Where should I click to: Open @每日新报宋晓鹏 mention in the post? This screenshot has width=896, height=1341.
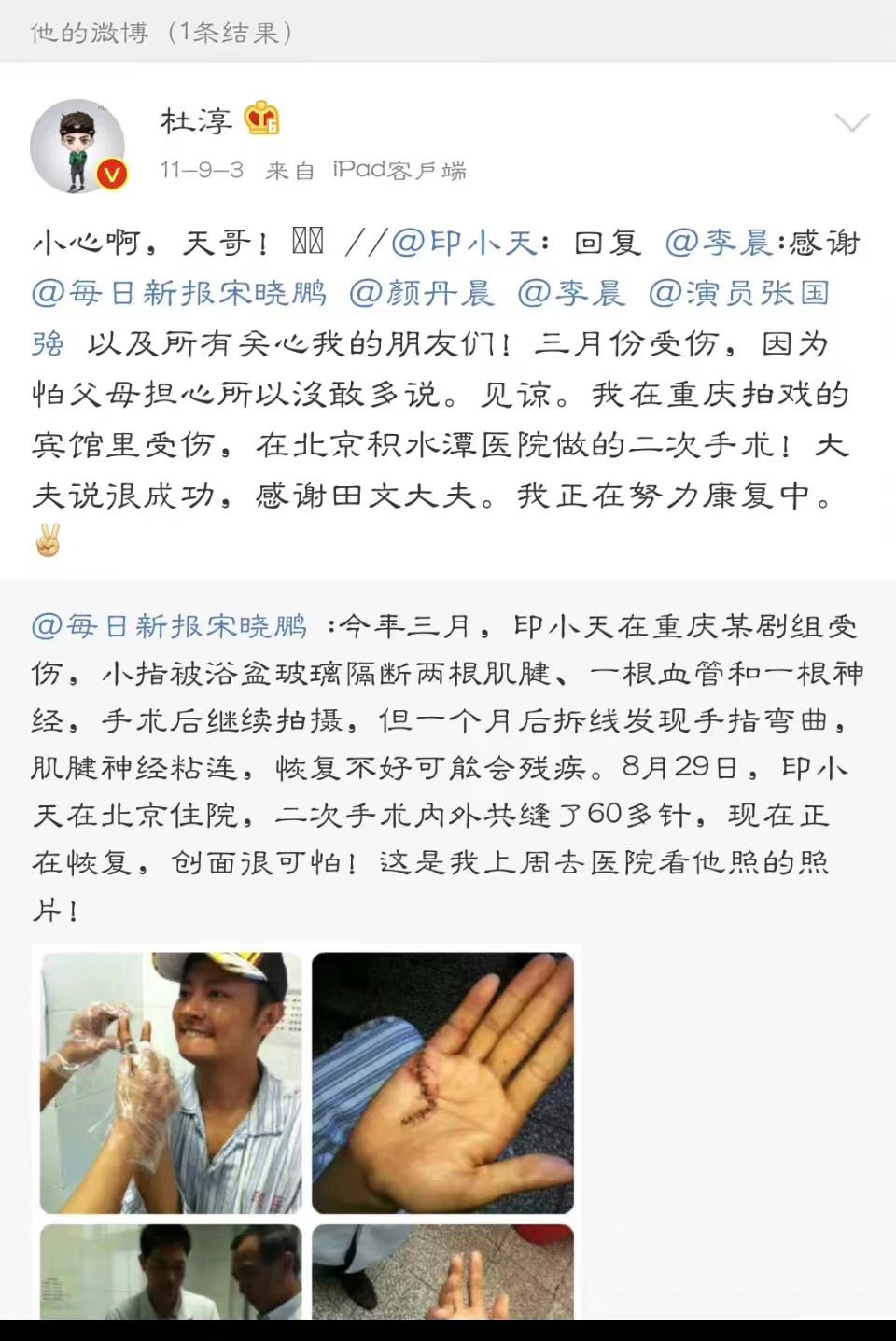coord(179,293)
